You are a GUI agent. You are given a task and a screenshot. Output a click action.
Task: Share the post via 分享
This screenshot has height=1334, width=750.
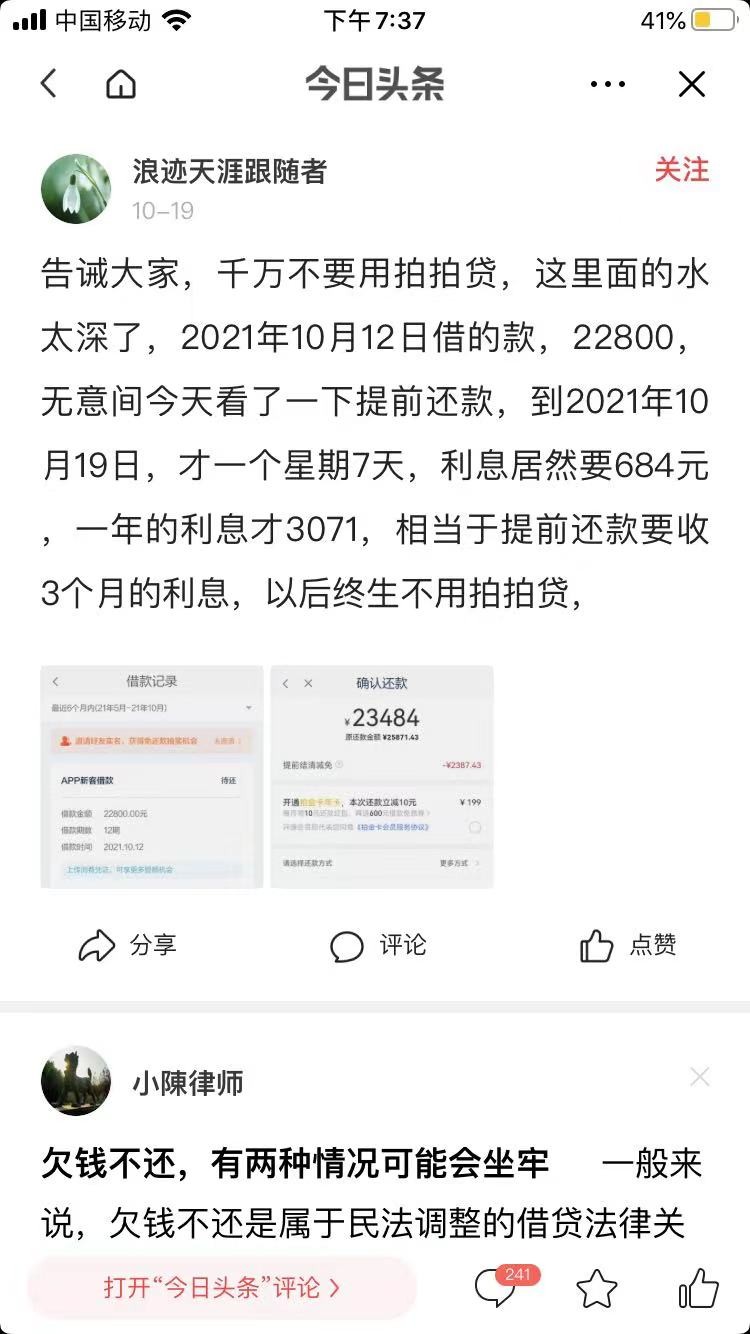127,945
